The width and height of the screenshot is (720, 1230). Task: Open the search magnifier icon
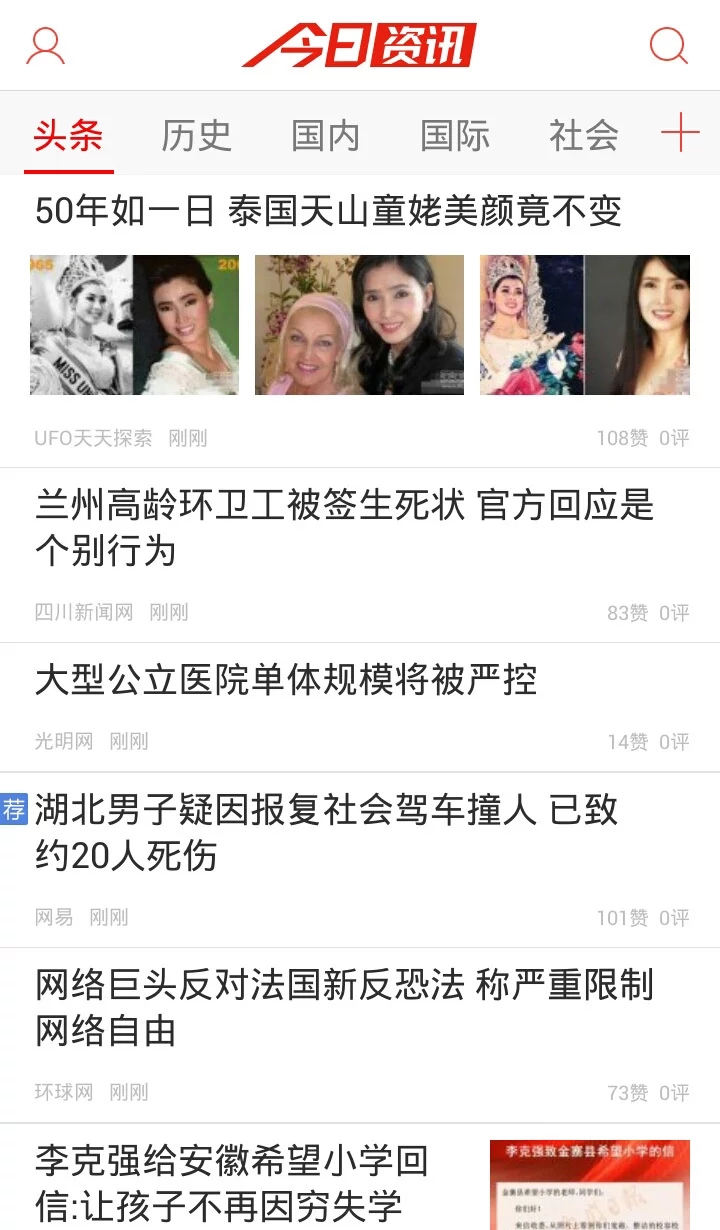point(668,46)
